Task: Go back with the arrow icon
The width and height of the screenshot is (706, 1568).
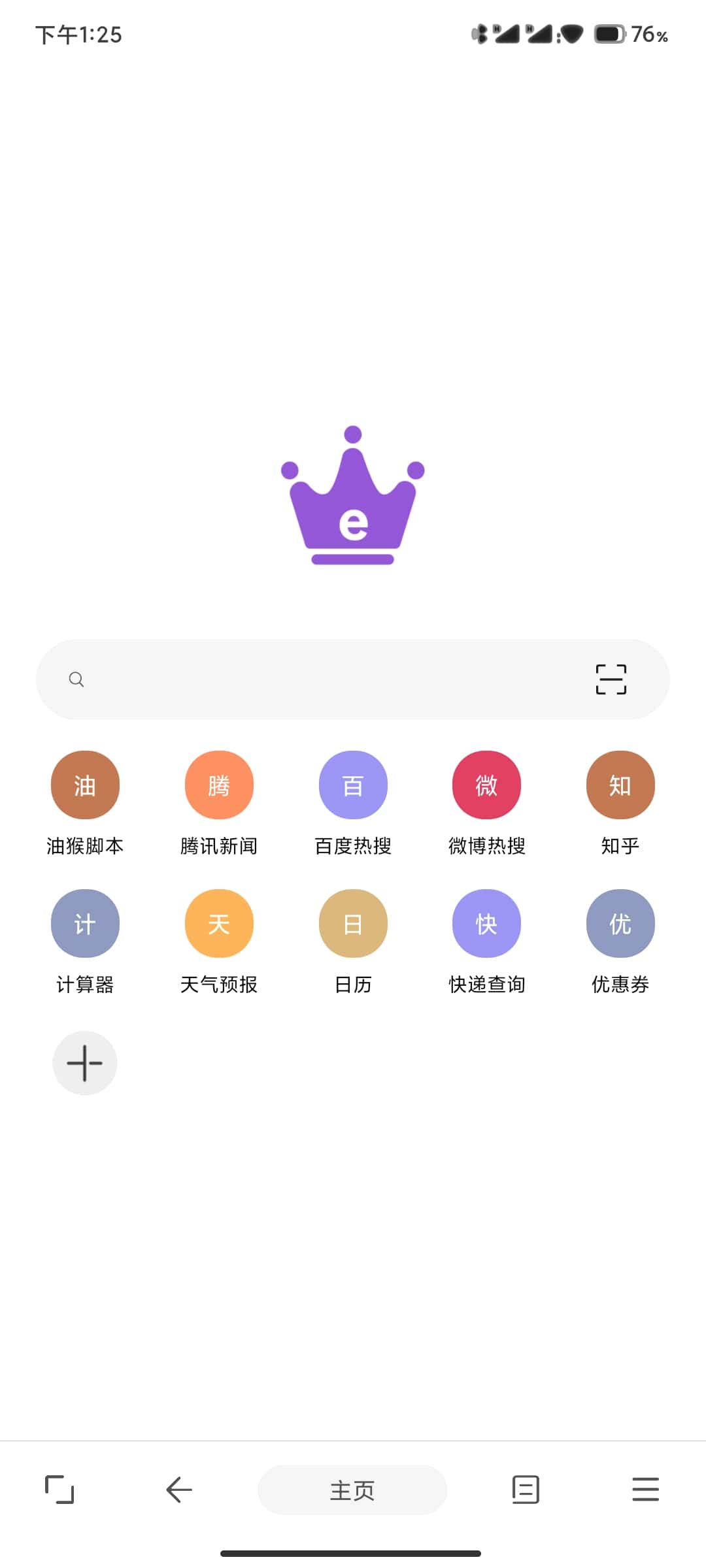Action: [x=178, y=1490]
